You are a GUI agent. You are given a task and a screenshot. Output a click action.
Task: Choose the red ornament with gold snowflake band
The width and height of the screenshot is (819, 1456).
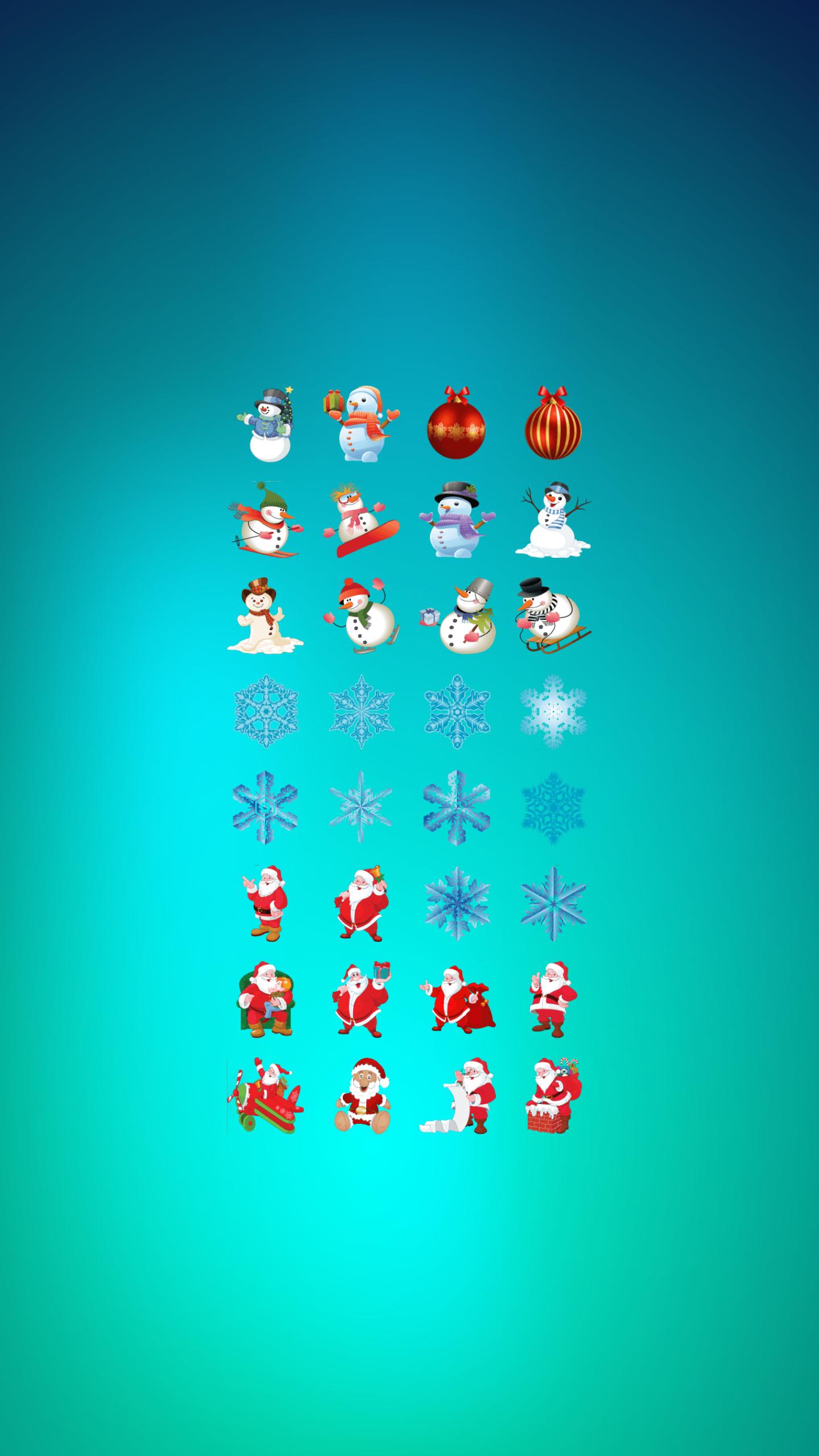pyautogui.click(x=456, y=424)
